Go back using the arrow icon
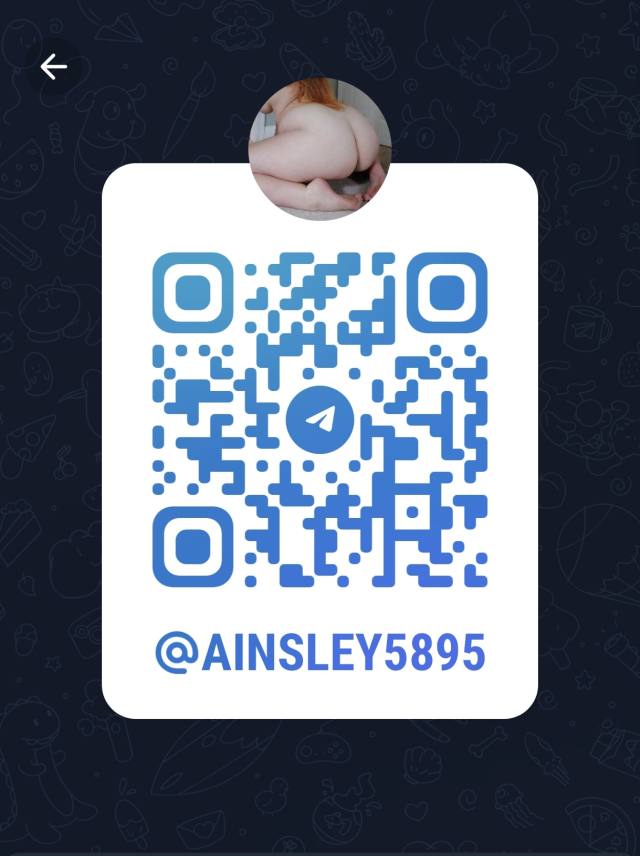Image resolution: width=640 pixels, height=856 pixels. pyautogui.click(x=53, y=67)
